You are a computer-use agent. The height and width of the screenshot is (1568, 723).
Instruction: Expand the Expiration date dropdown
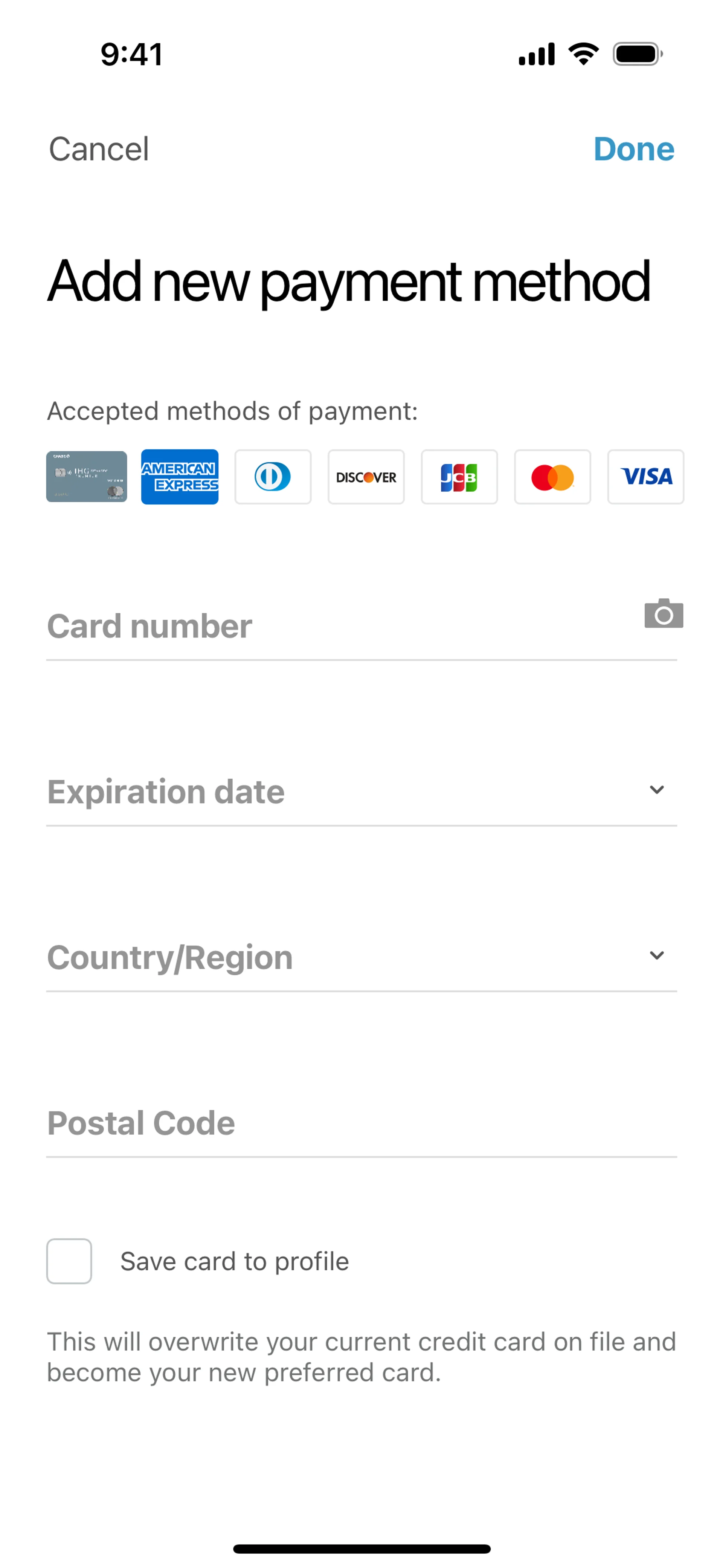click(x=657, y=790)
